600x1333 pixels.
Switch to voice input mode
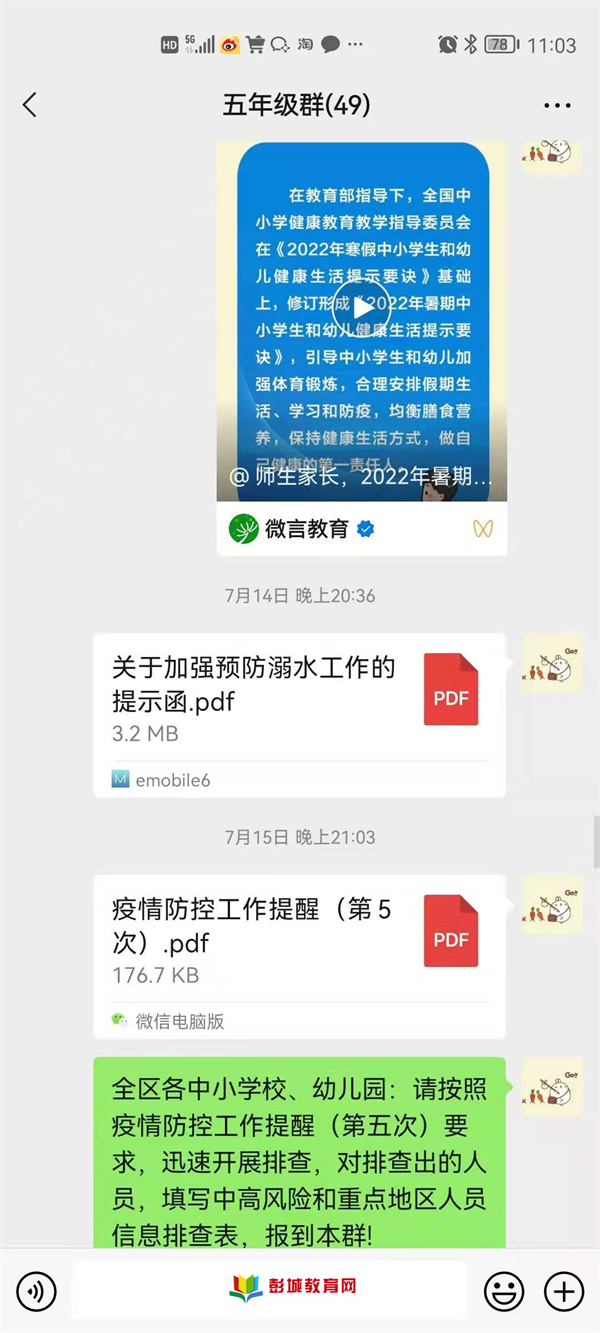point(37,1292)
